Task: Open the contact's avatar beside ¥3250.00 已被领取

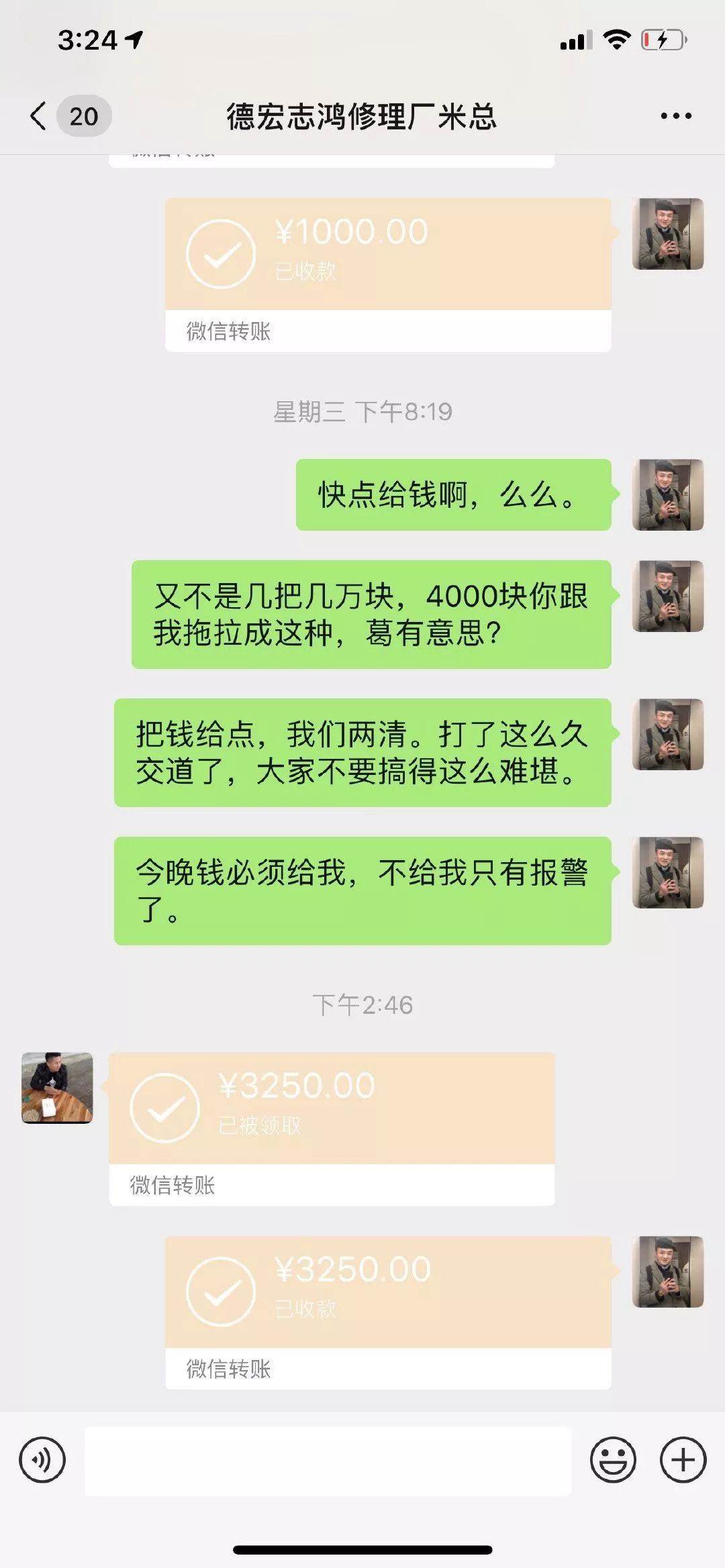Action: [x=57, y=1088]
